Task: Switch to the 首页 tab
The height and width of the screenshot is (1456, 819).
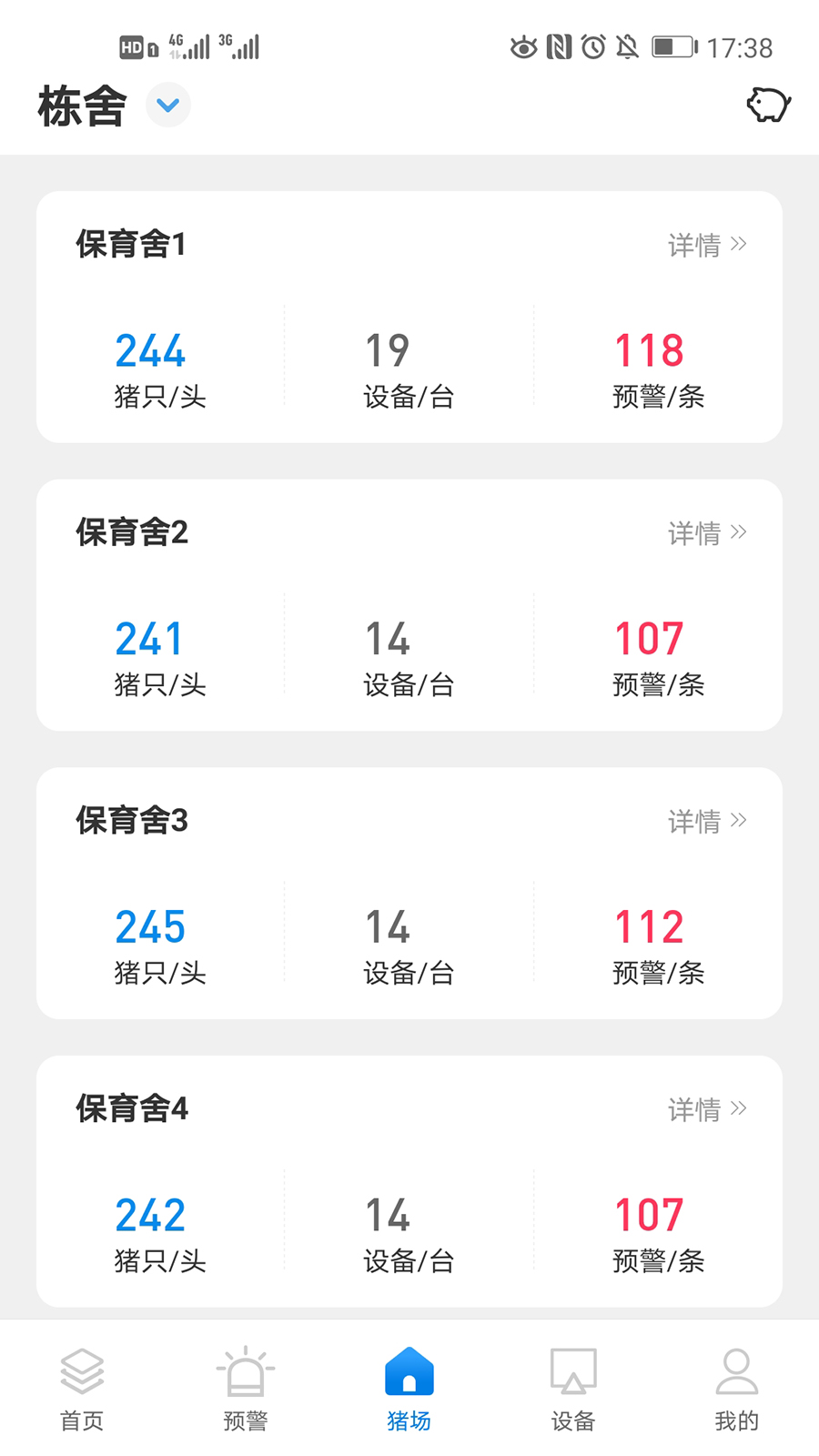Action: (x=82, y=1389)
